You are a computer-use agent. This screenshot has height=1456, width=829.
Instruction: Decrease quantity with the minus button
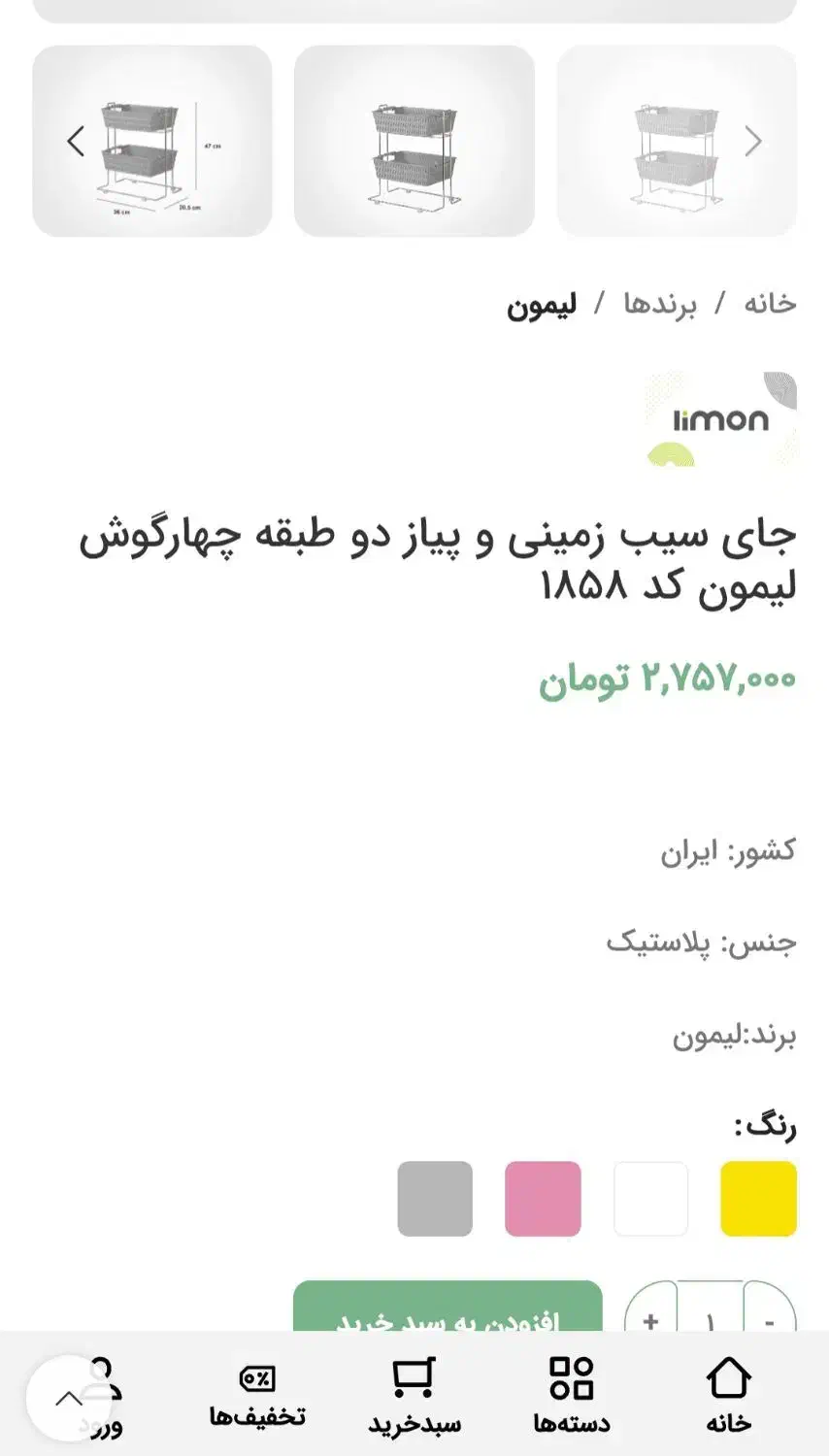767,1322
